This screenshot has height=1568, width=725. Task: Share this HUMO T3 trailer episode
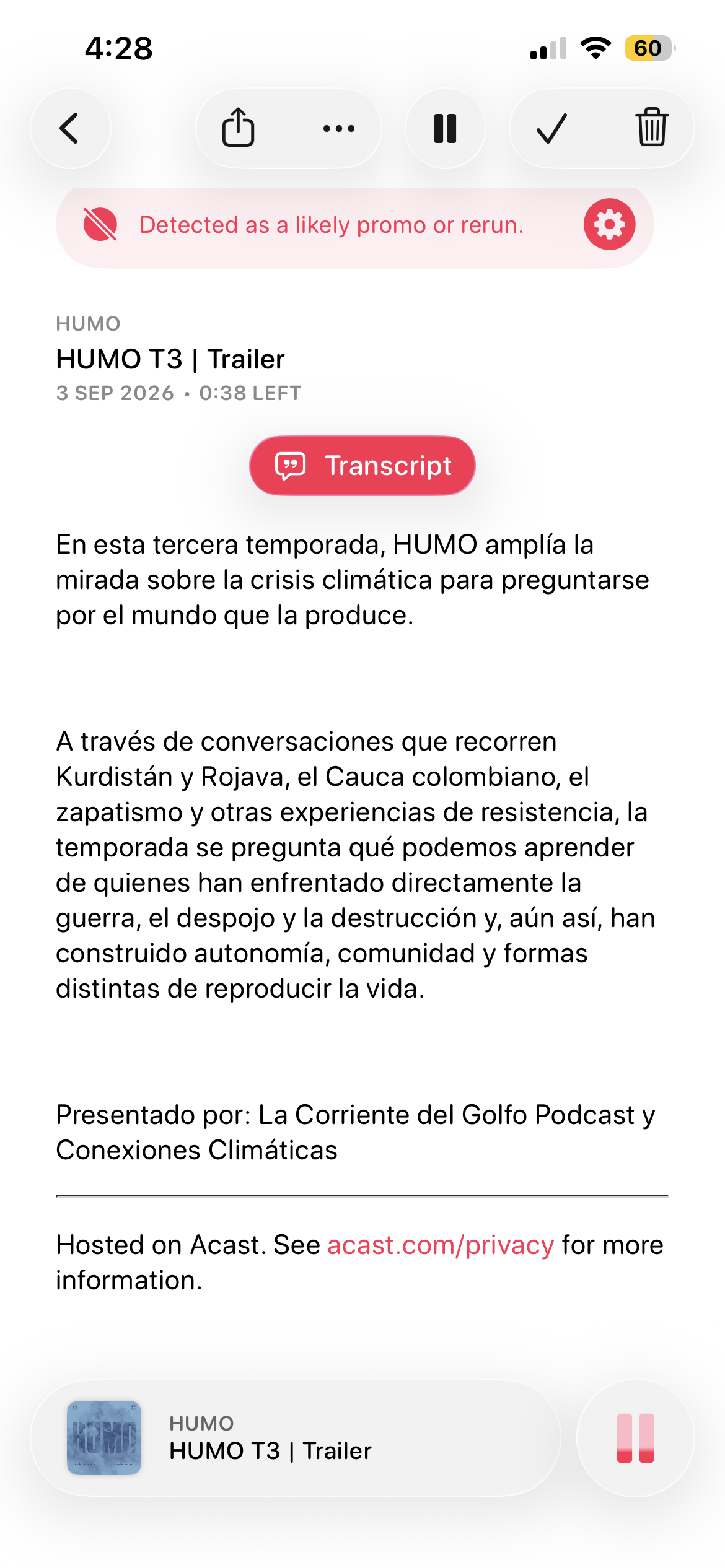coord(239,128)
